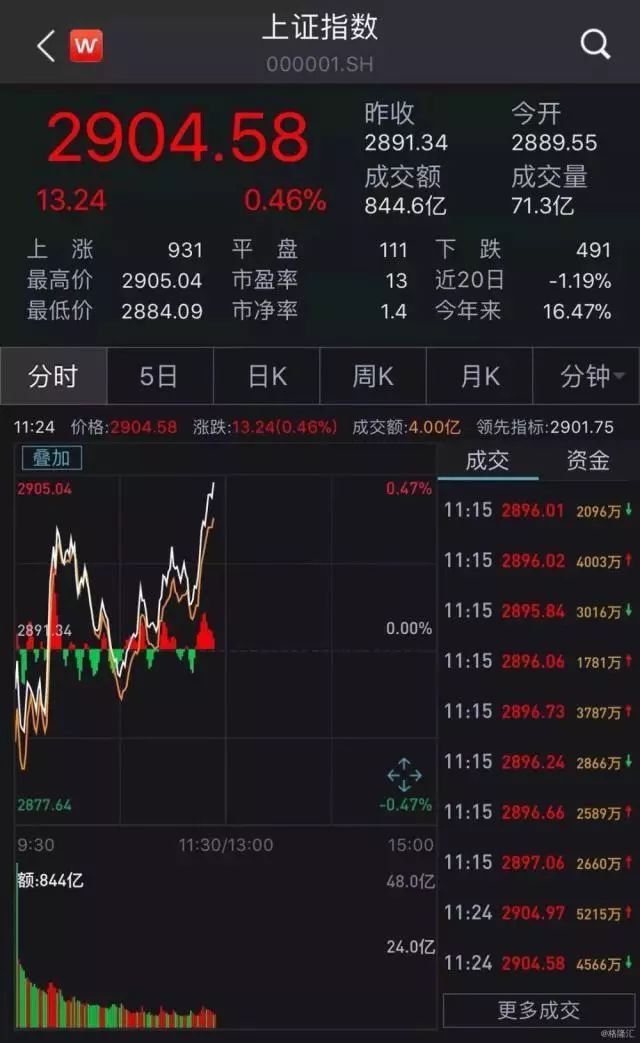Select the 日K chart tab

point(266,377)
